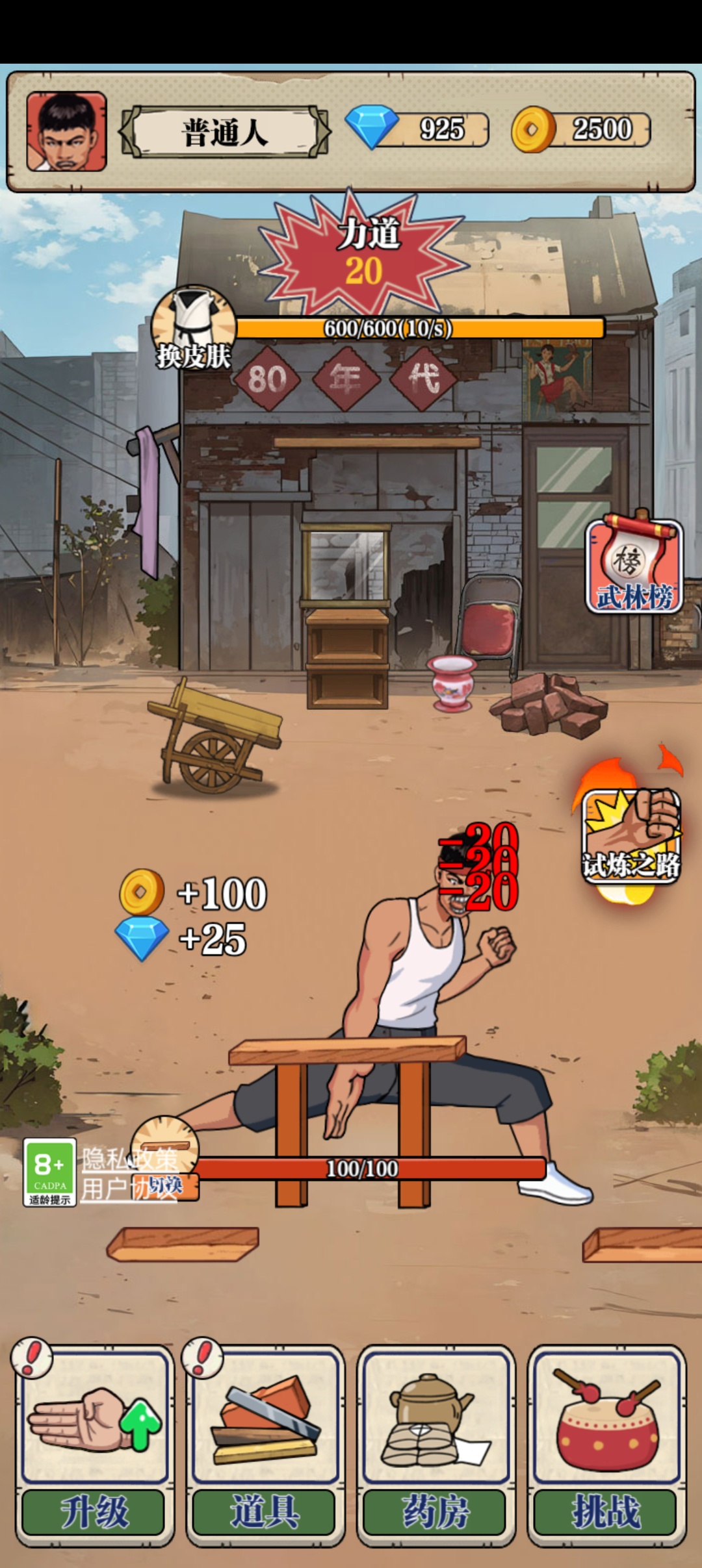Open the 升级 upgrade menu
Image resolution: width=702 pixels, height=1568 pixels.
[x=94, y=1445]
